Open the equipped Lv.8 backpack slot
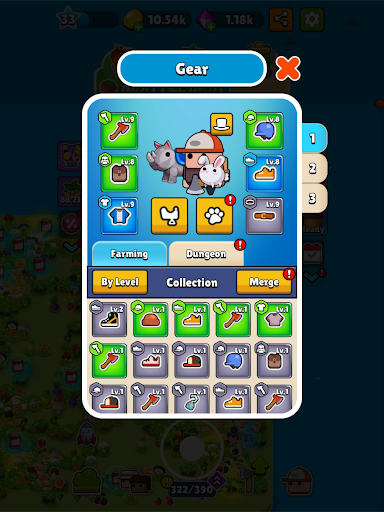 (x=119, y=173)
